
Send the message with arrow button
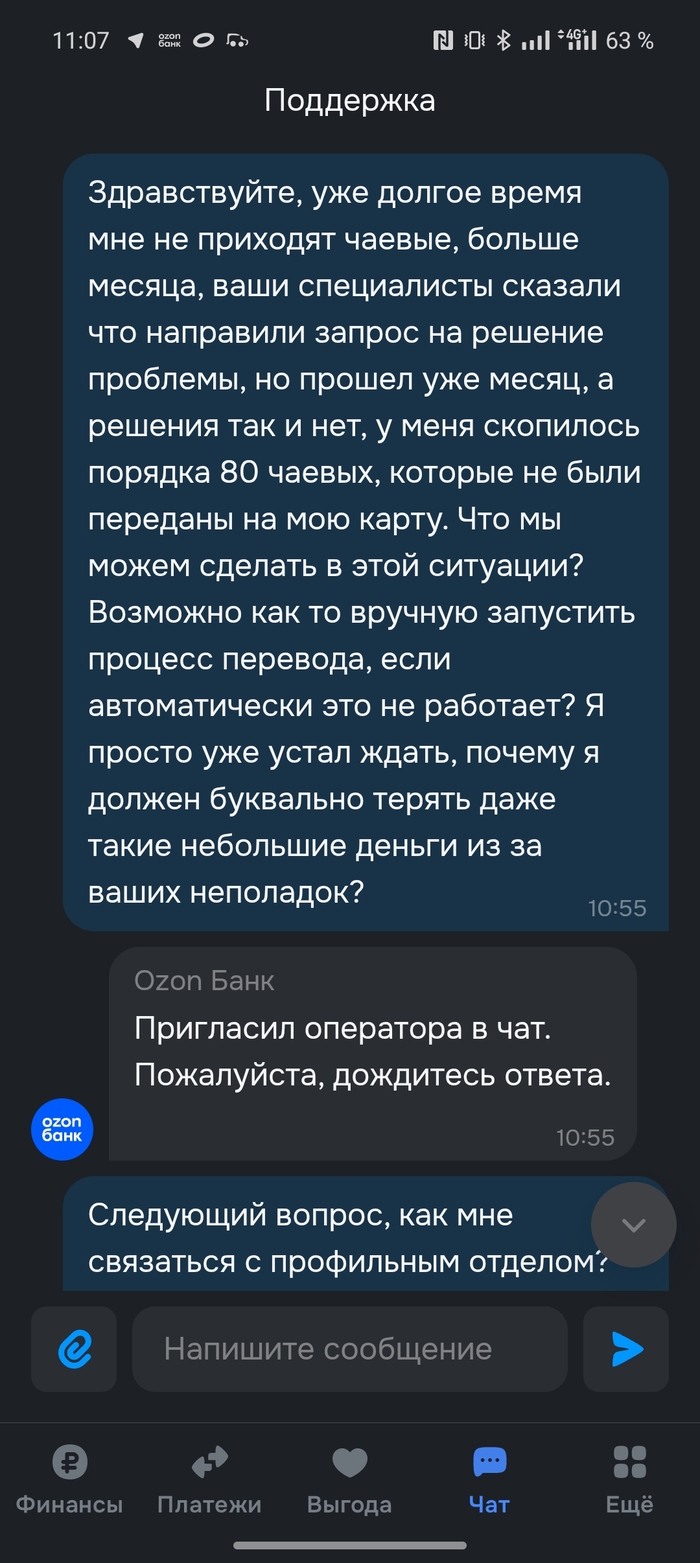pos(627,1349)
